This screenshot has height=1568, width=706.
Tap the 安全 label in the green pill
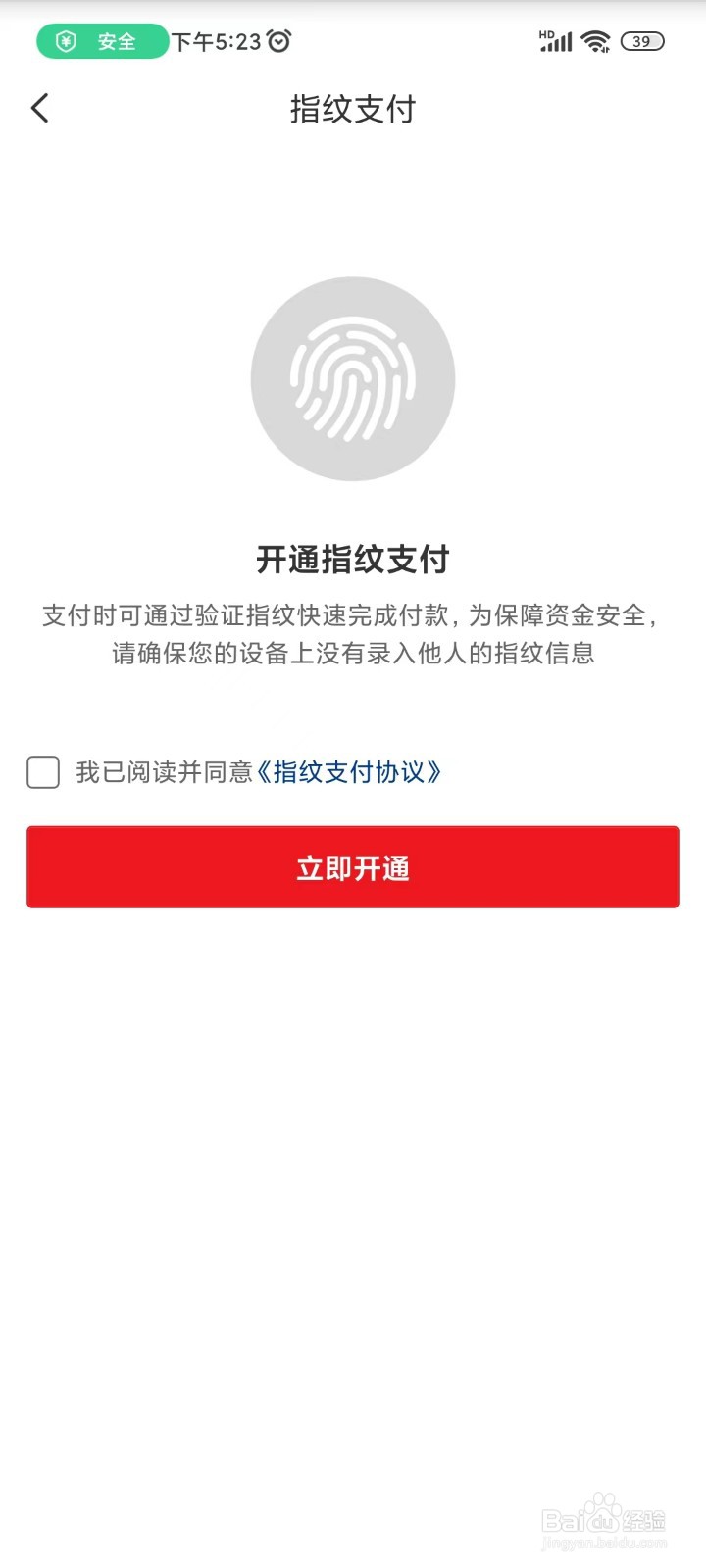click(x=116, y=42)
